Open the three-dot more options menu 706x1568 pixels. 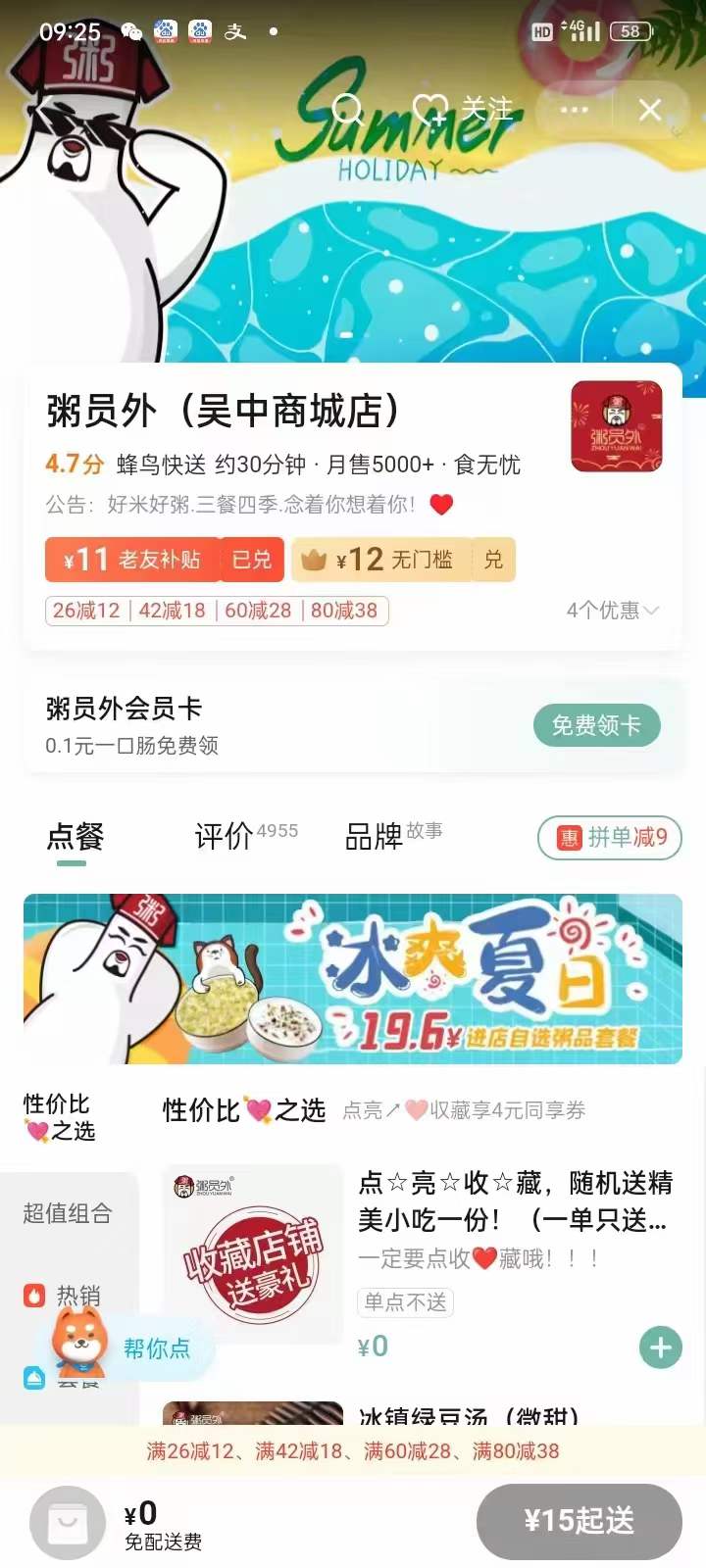(575, 109)
